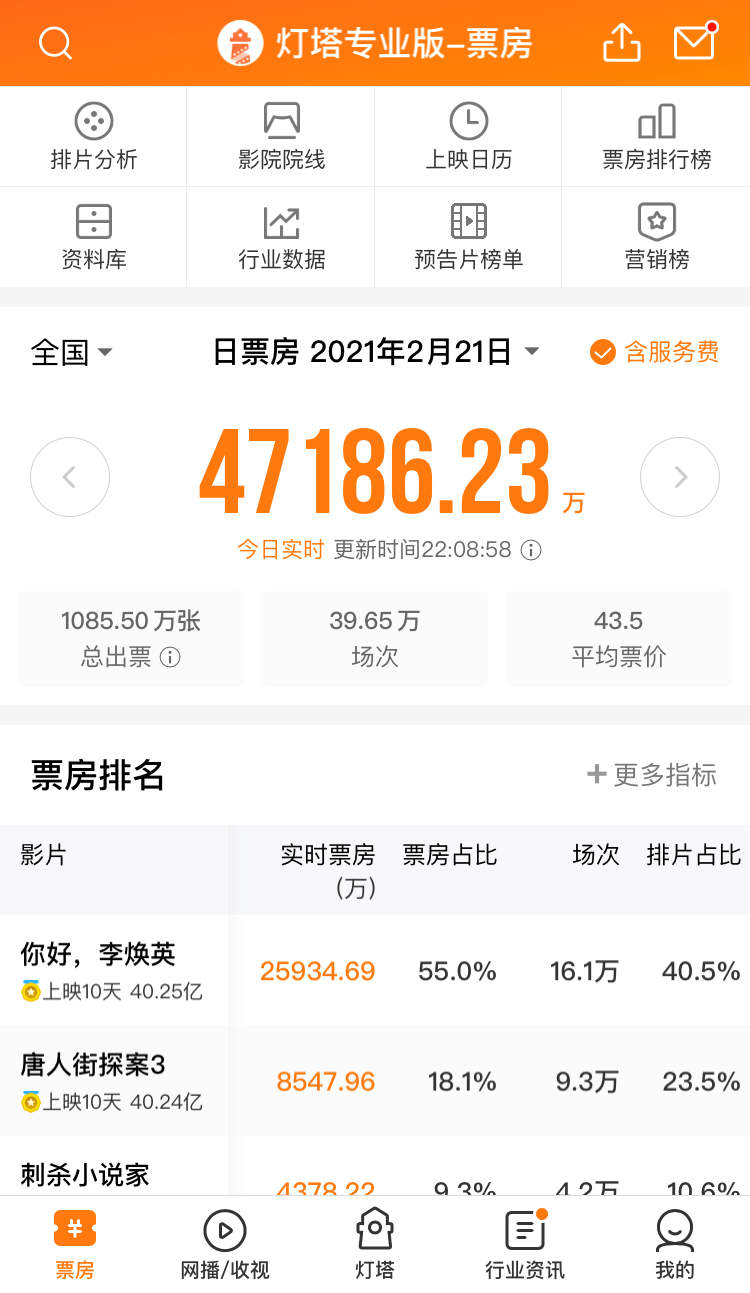
Task: Open the 资料库 database
Action: coord(94,237)
